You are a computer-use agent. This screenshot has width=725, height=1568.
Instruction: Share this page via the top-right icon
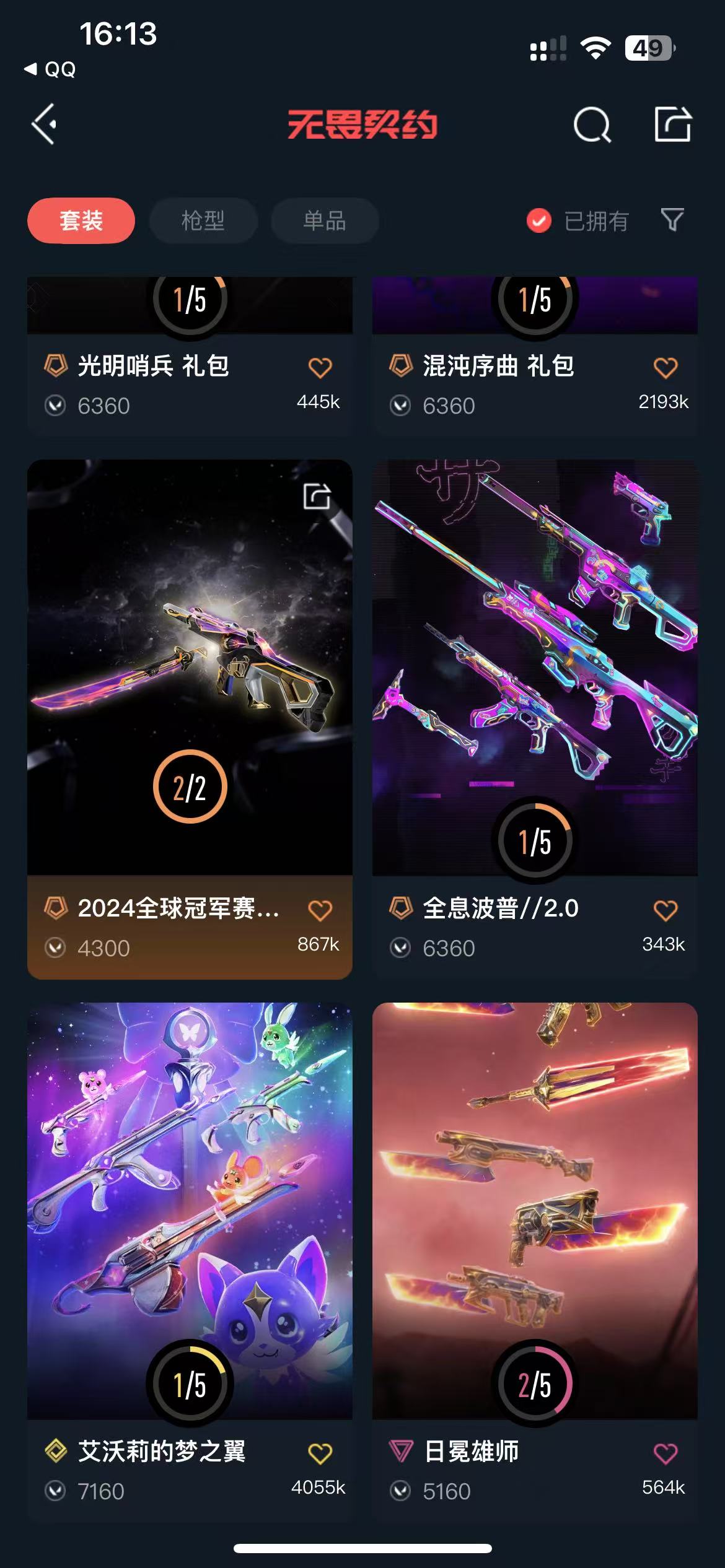coord(673,124)
